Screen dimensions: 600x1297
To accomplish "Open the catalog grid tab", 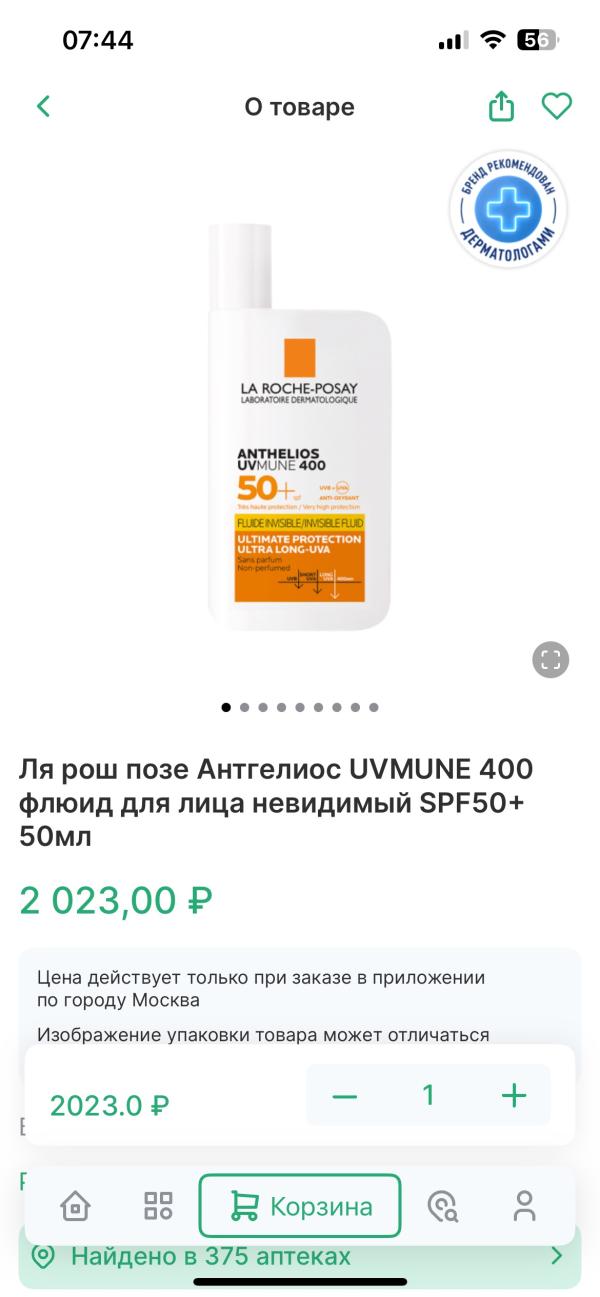I will coord(158,1206).
